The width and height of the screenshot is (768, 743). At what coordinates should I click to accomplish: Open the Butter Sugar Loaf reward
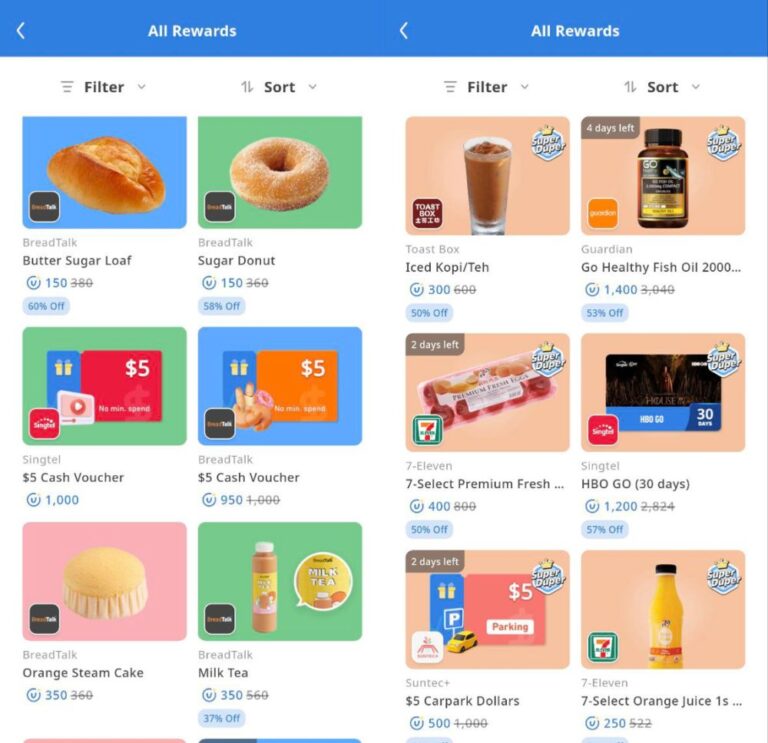(104, 173)
